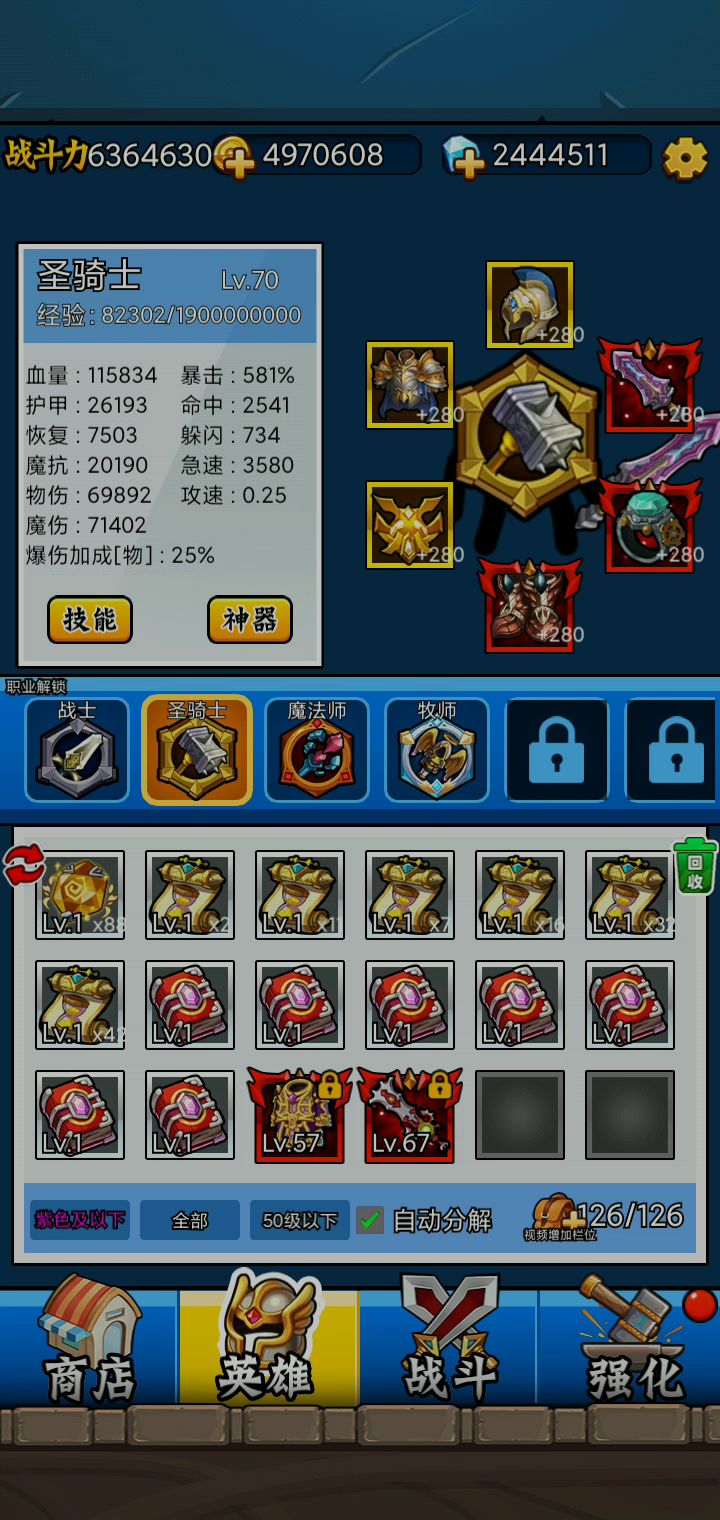Go to the 商店 shop tab
The image size is (720, 1520).
[90, 1345]
